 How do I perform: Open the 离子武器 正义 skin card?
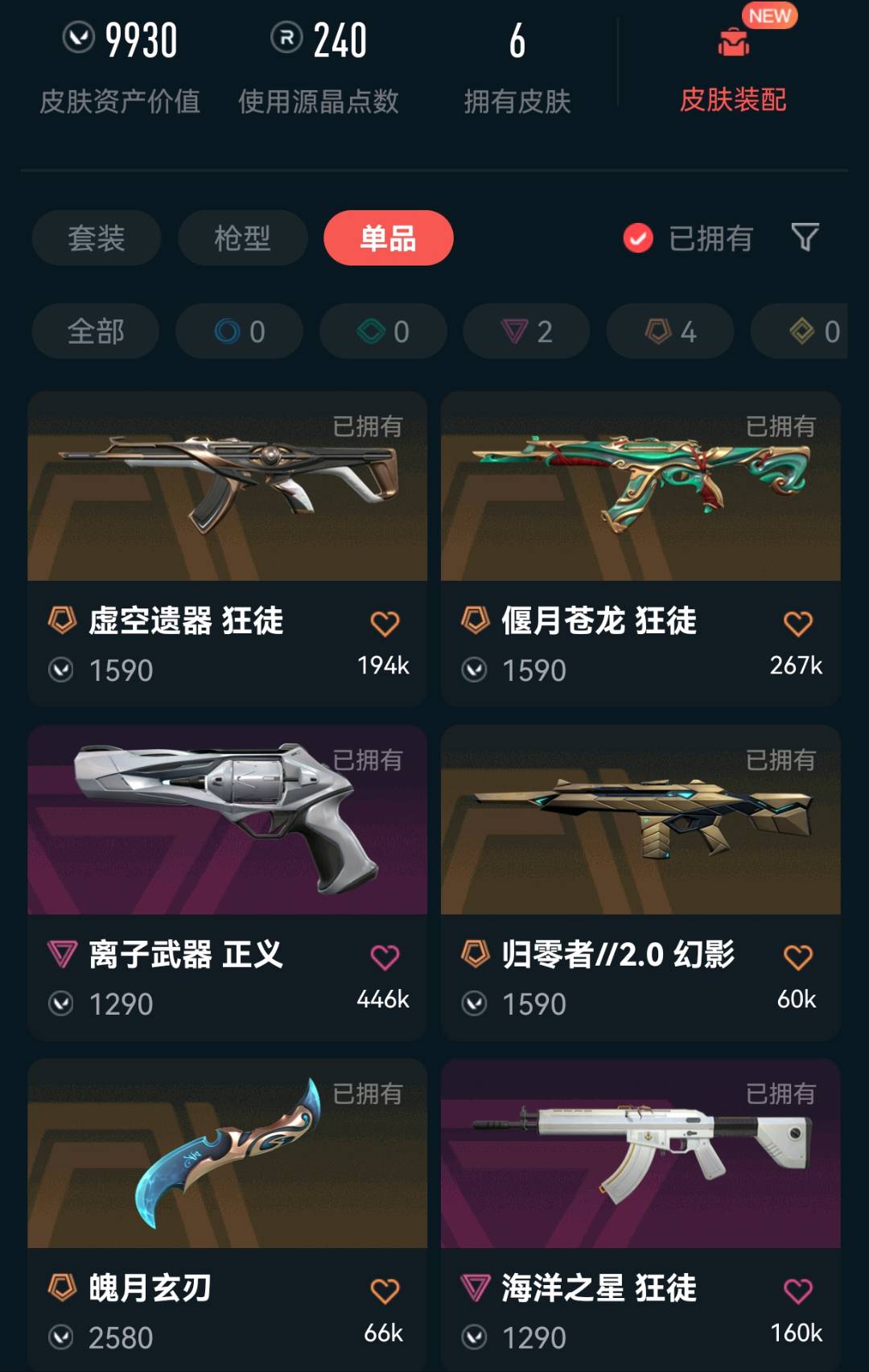click(227, 821)
